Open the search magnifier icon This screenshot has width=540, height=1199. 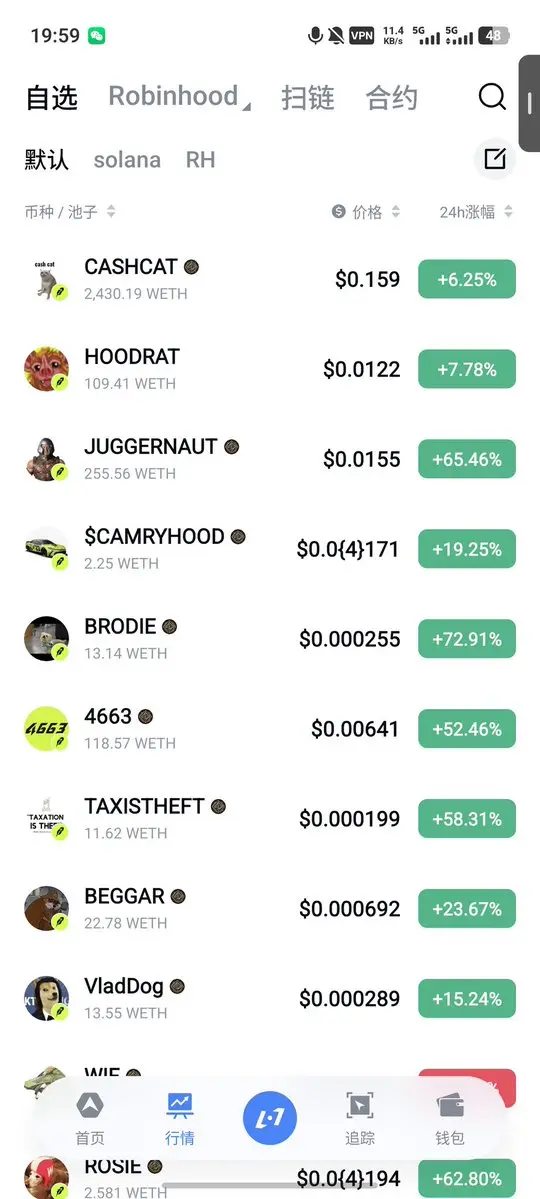pos(493,97)
